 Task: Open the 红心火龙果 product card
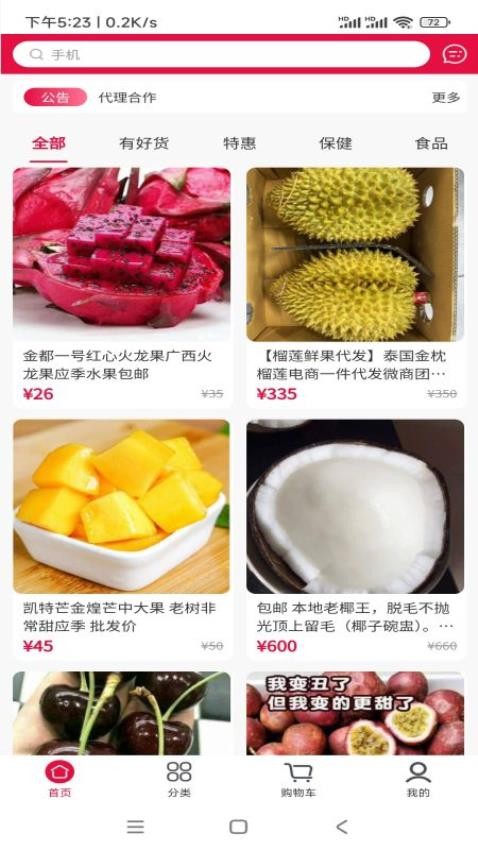pos(122,287)
